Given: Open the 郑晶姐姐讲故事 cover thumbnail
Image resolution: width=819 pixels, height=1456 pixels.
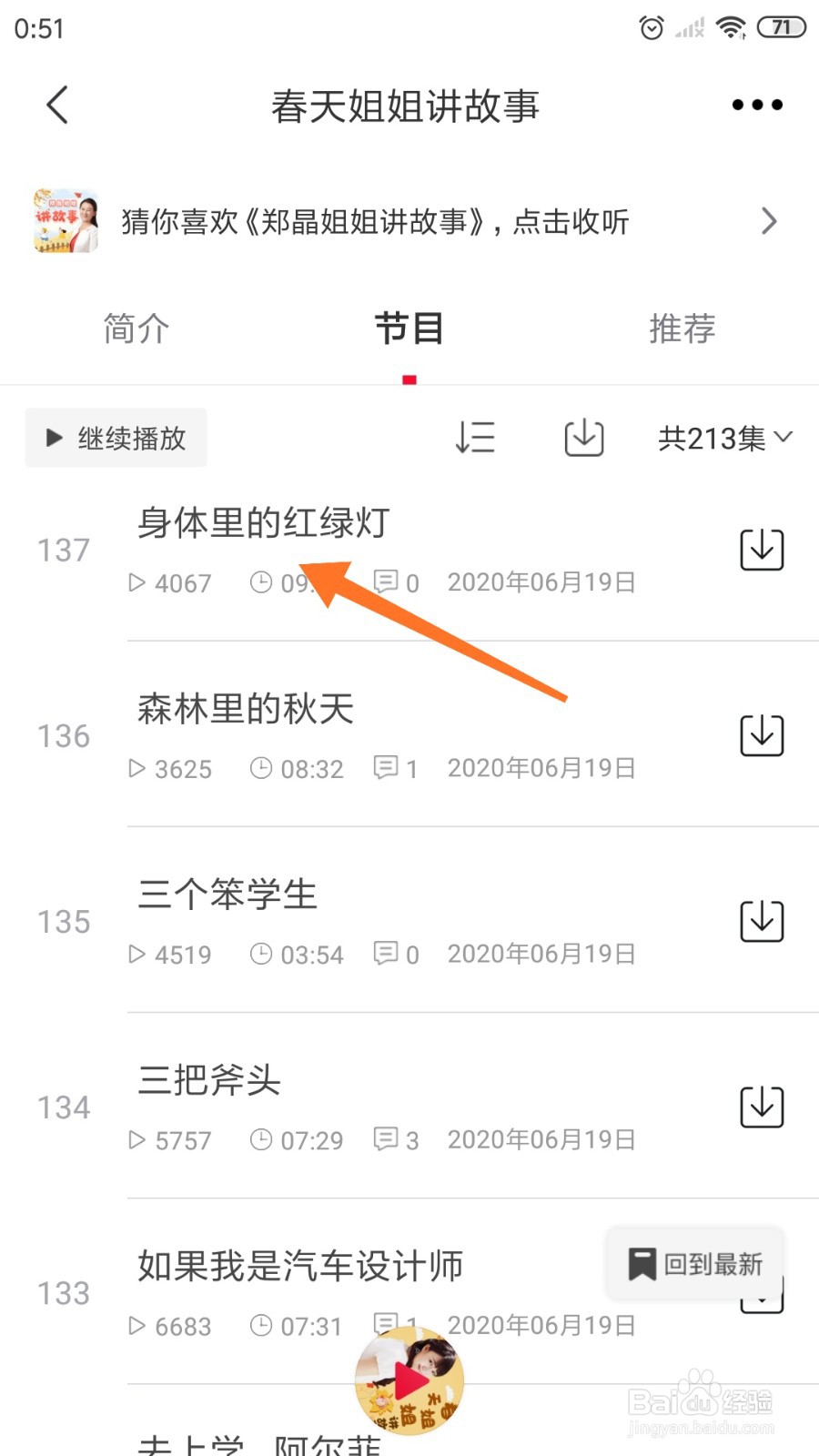Looking at the screenshot, I should 65,220.
